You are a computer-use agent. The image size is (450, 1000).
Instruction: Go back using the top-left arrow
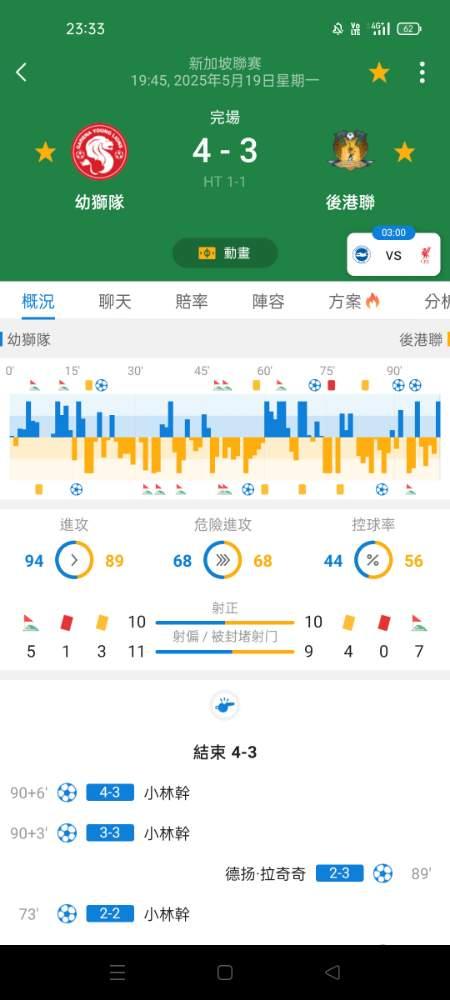tap(21, 73)
